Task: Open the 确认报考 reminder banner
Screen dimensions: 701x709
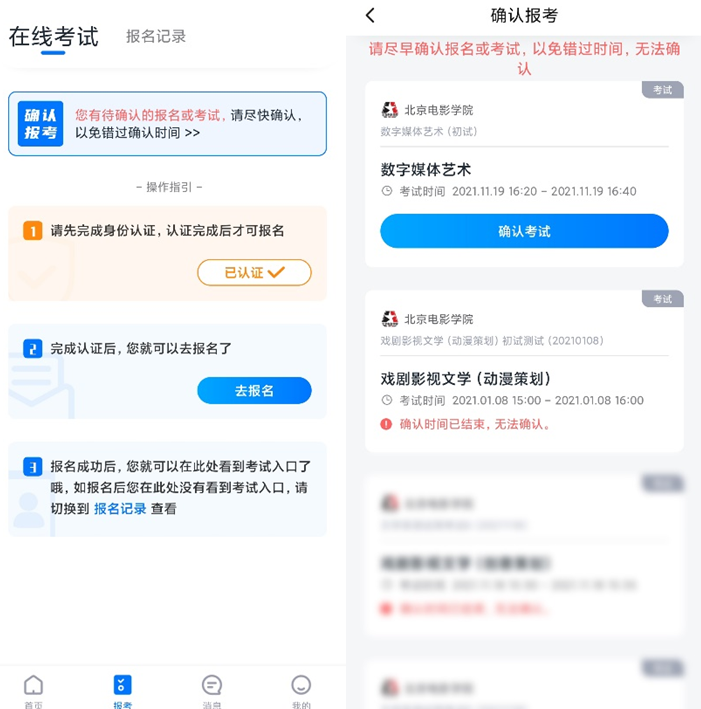Action: pos(167,124)
